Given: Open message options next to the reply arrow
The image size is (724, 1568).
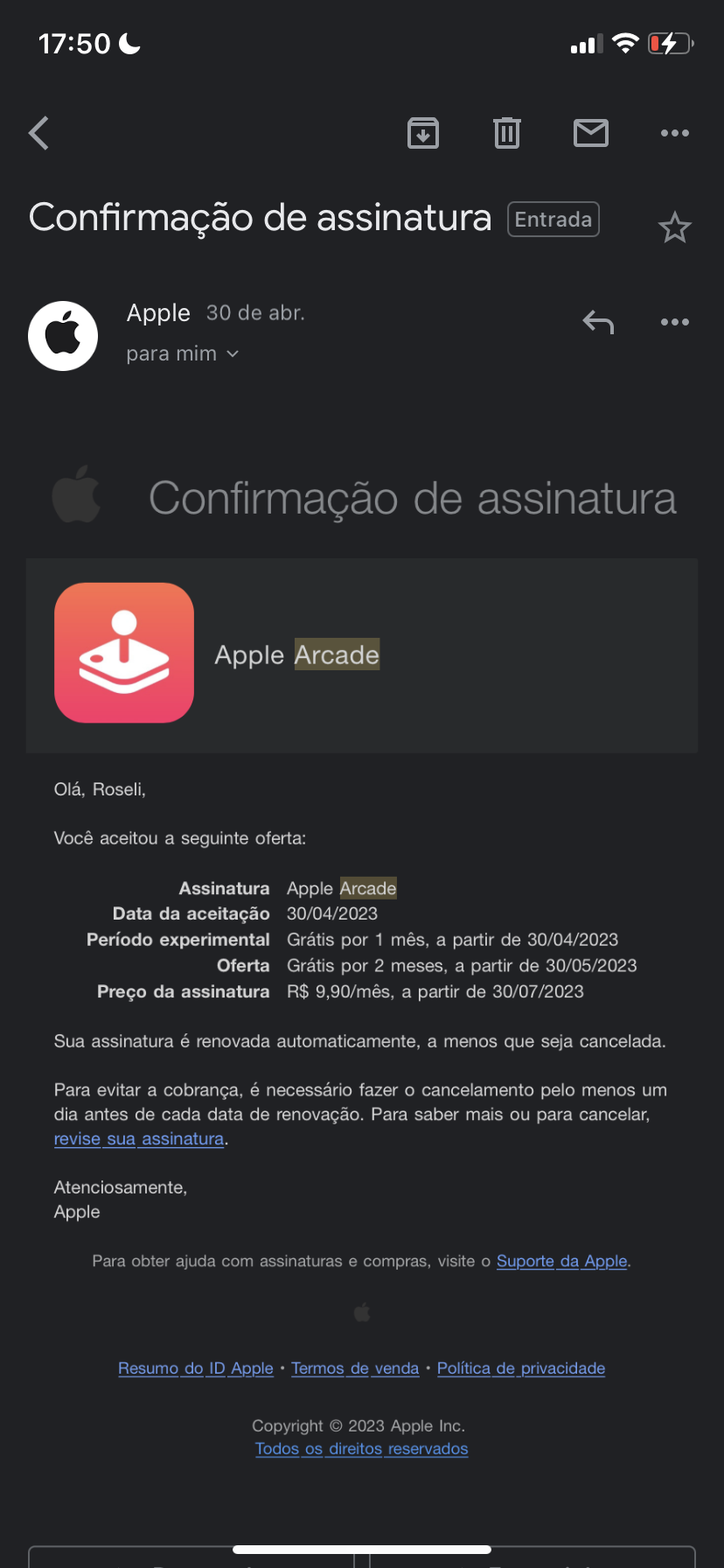Looking at the screenshot, I should 675,322.
